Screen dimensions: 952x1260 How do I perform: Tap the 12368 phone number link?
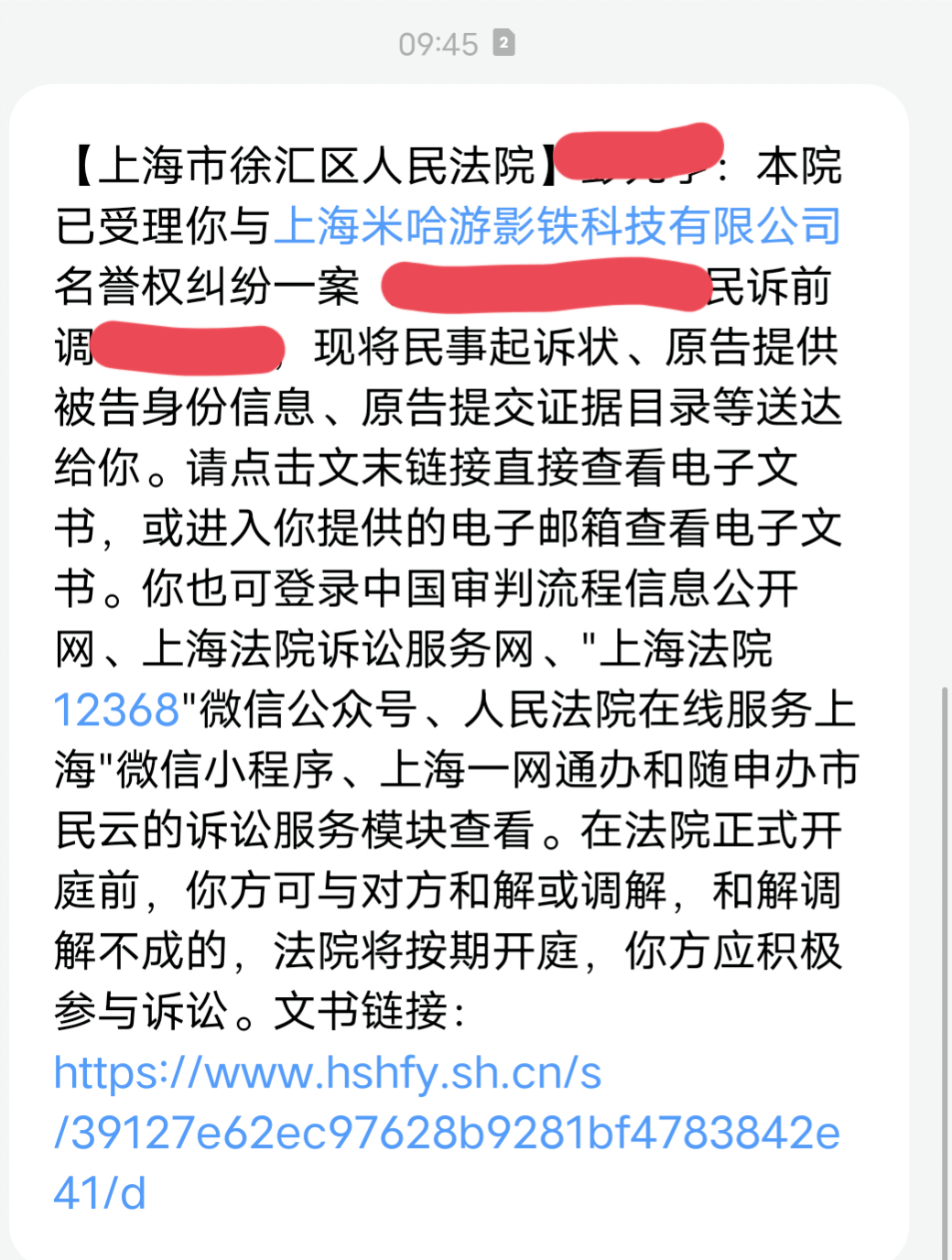tap(116, 711)
